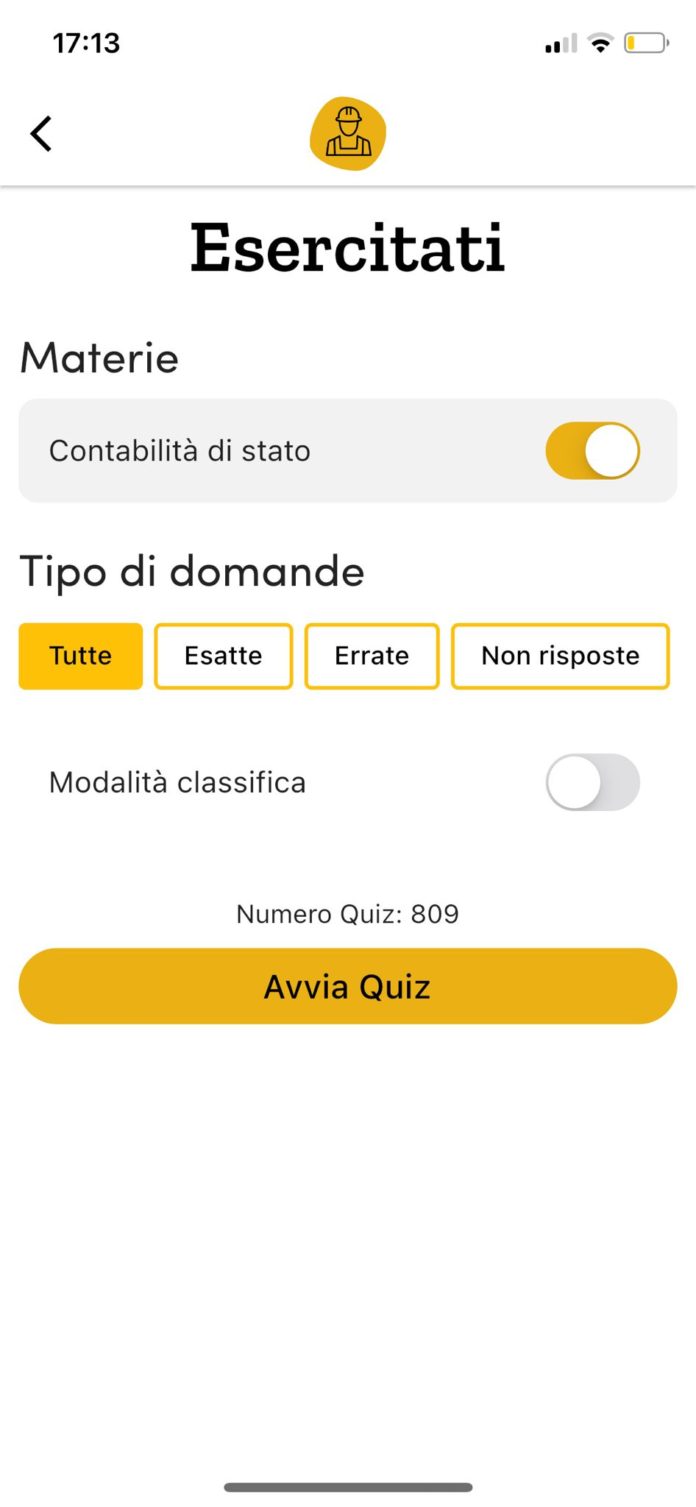Disable the Contabilità di stato switch
Screen dimensions: 696x1507
click(x=592, y=451)
